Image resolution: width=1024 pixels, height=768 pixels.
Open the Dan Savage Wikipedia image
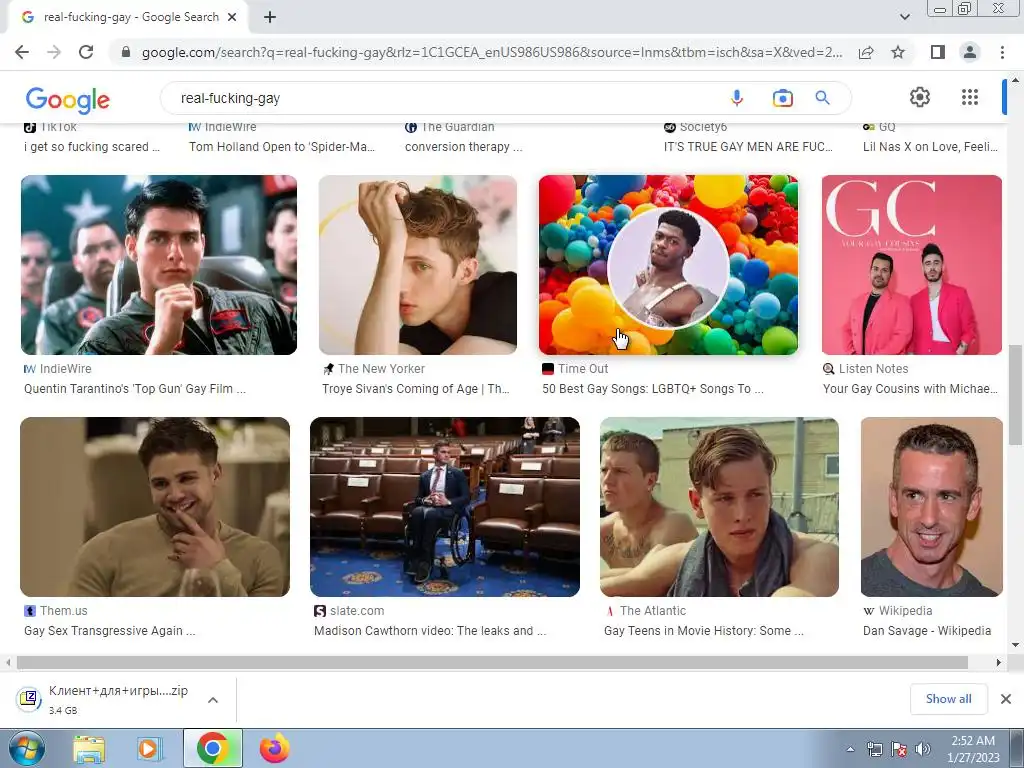(931, 507)
